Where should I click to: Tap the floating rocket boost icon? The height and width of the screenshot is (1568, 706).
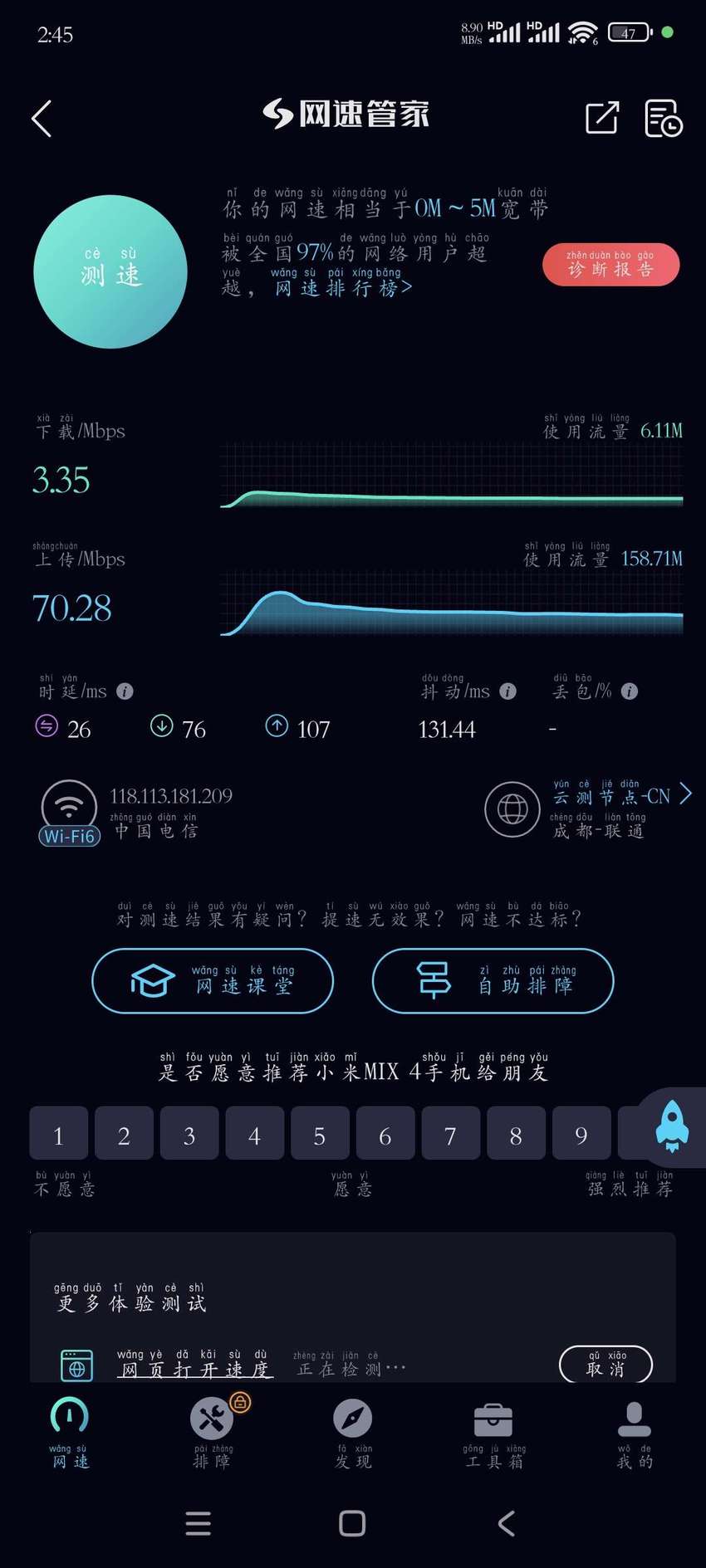point(672,1127)
